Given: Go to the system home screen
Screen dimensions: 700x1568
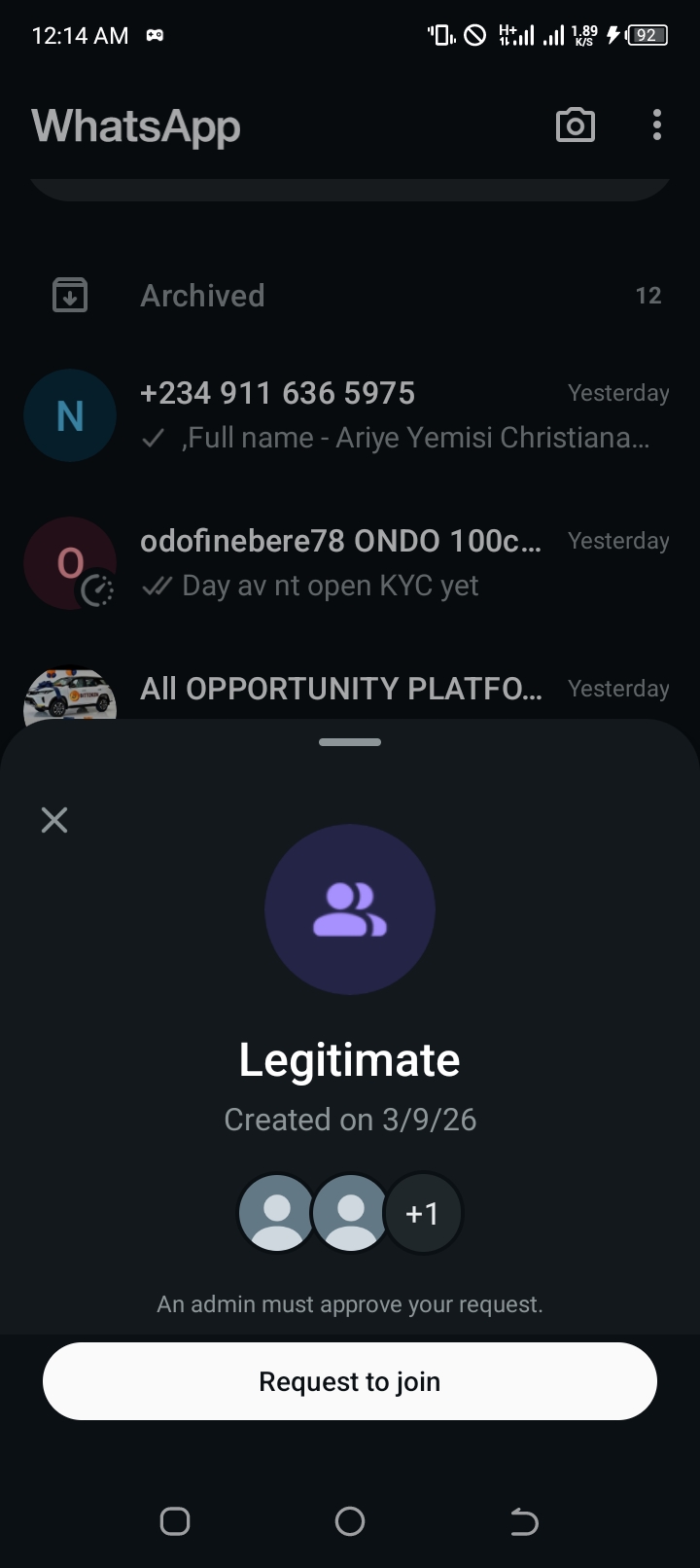Looking at the screenshot, I should [x=350, y=1521].
